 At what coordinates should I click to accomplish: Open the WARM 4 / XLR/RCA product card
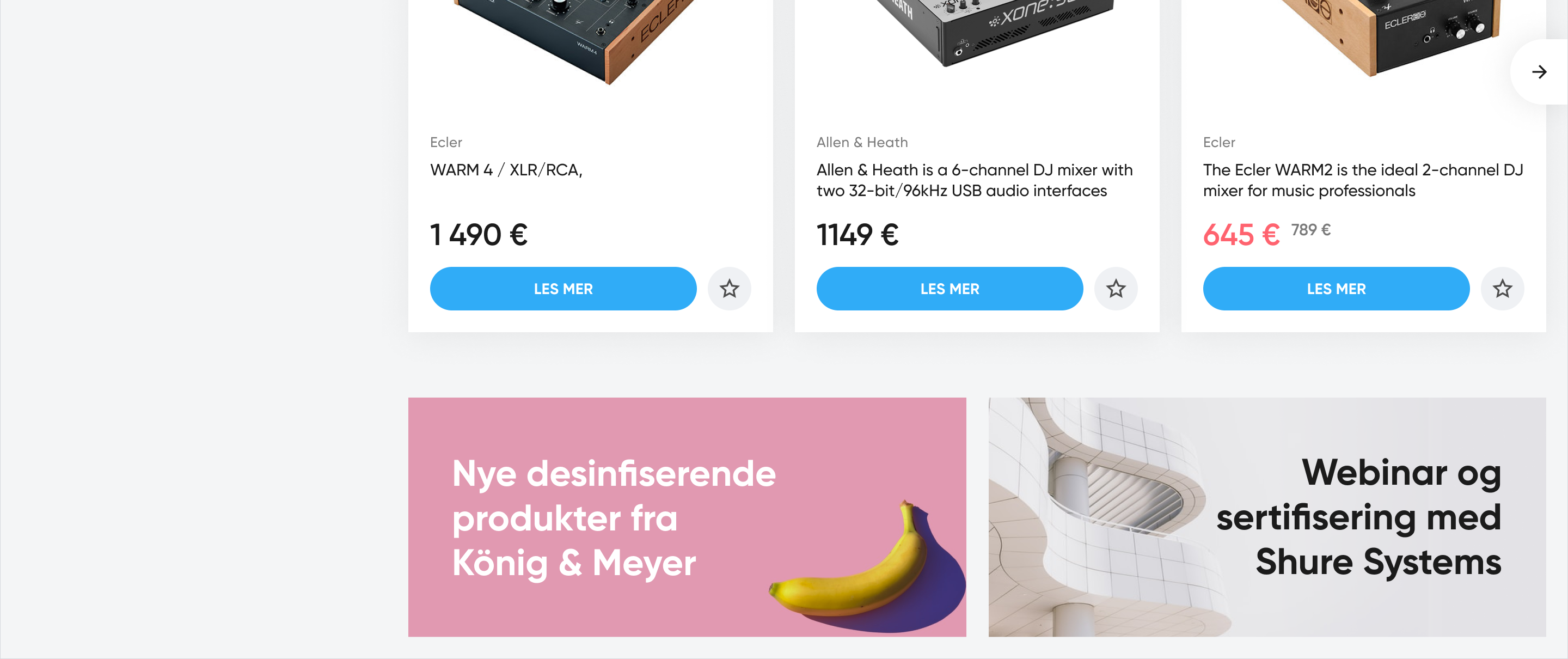506,170
